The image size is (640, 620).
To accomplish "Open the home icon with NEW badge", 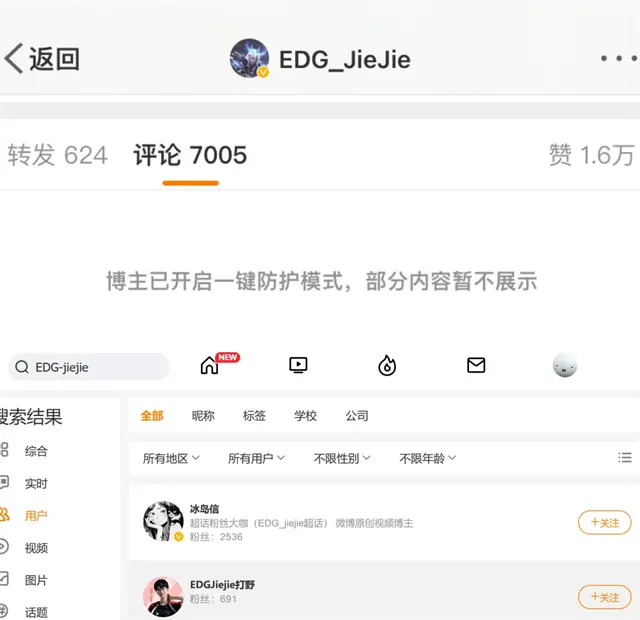I will coord(211,365).
